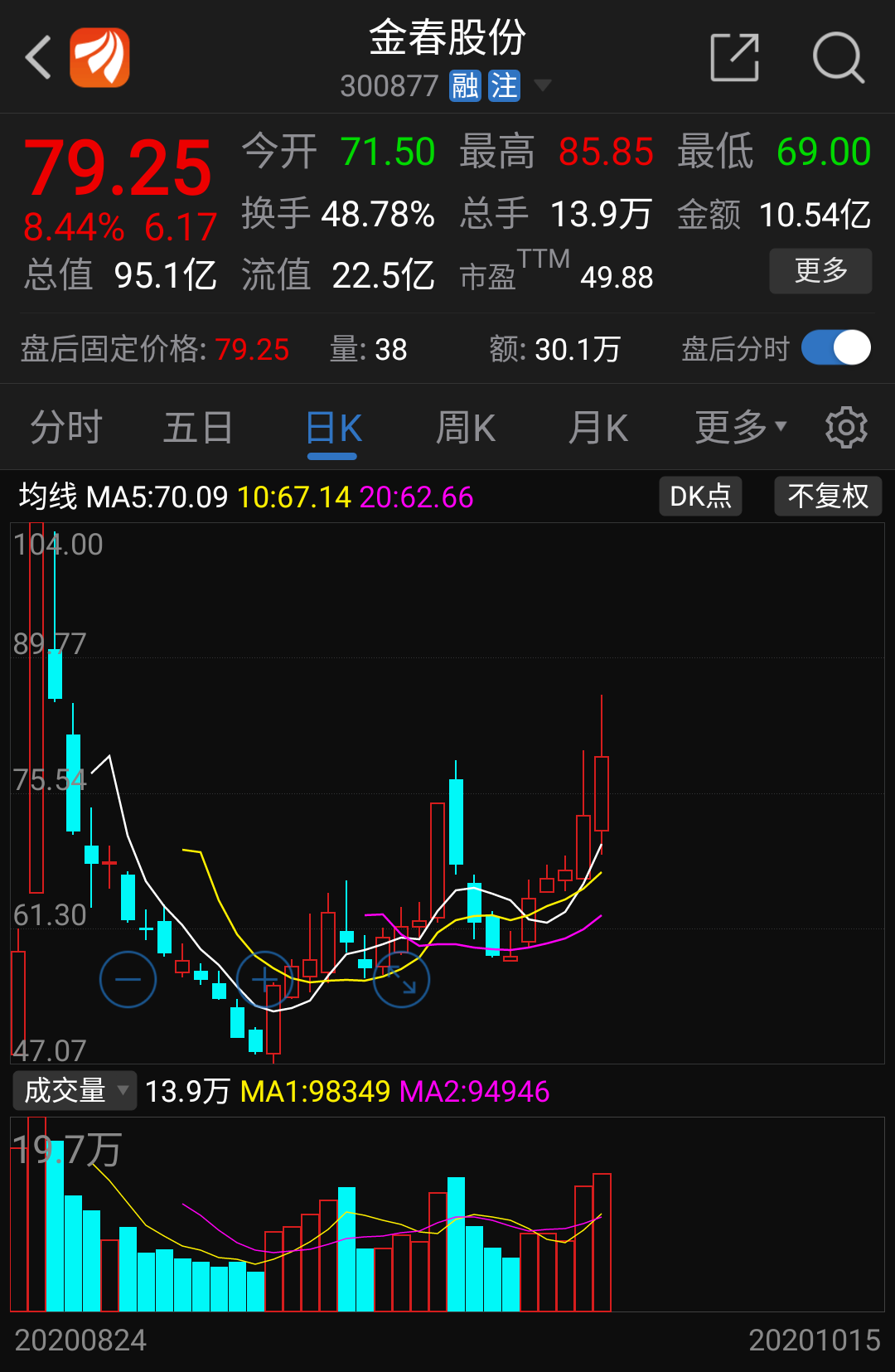Open the share panel icon

pos(734,56)
